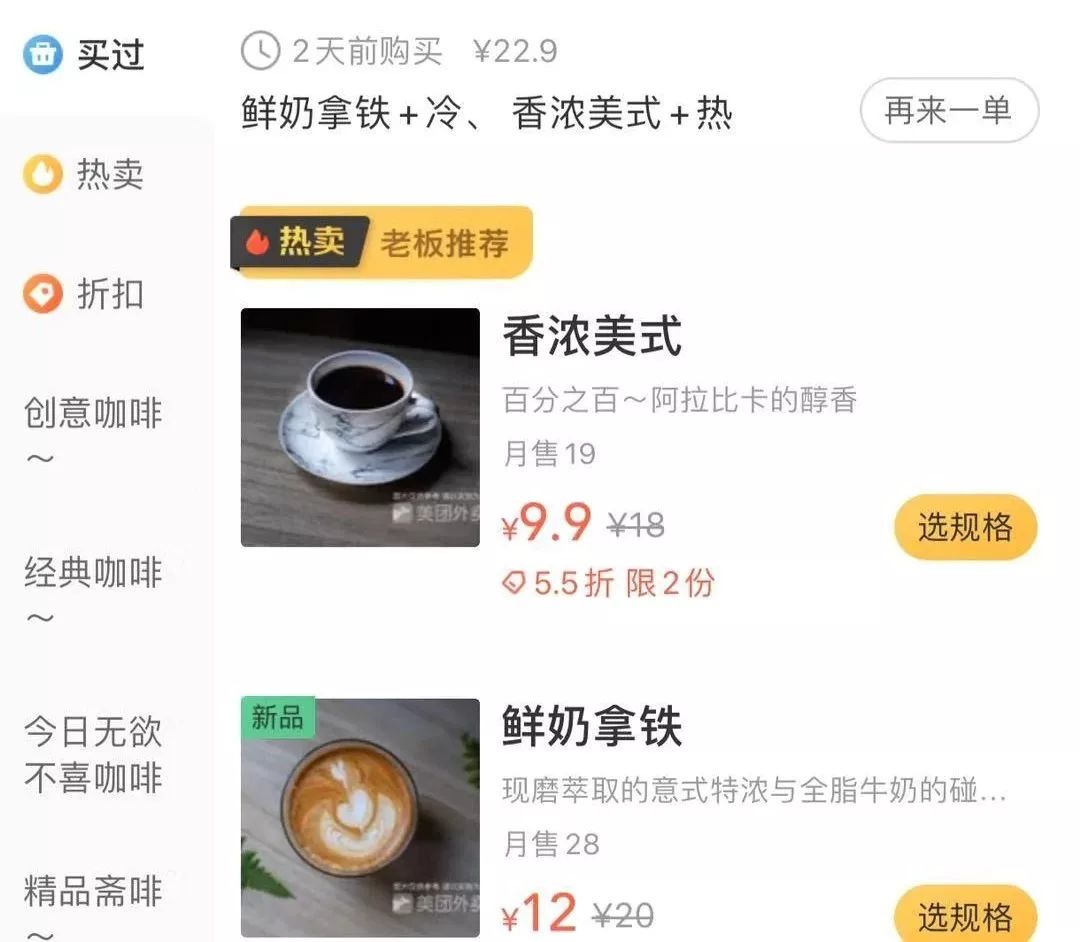Open the 鲜奶拿铁 product photo
This screenshot has width=1080, height=942.
(x=360, y=817)
